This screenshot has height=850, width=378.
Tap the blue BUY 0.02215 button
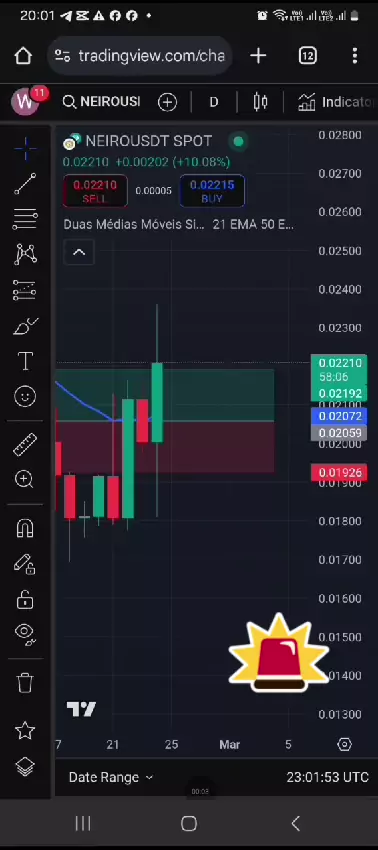point(212,191)
